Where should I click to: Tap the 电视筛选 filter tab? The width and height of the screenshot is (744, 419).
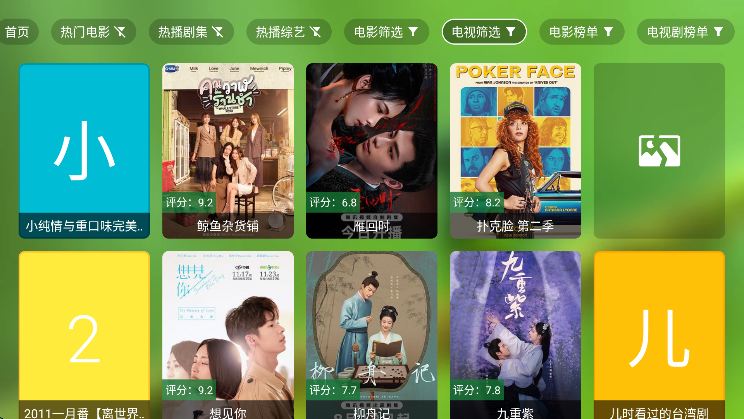[484, 32]
